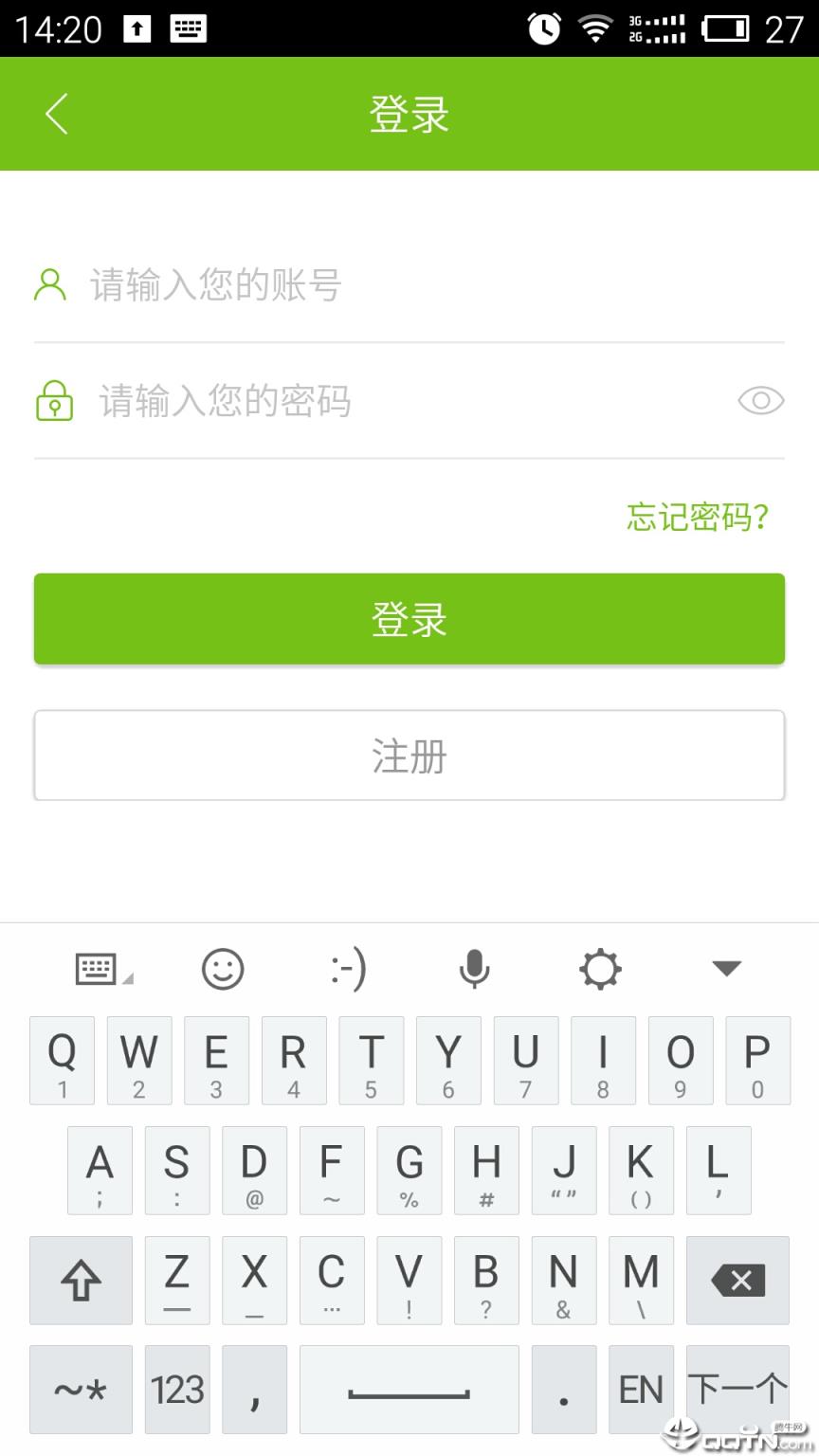Image resolution: width=819 pixels, height=1456 pixels.
Task: Tap the password padlock icon
Action: (x=53, y=400)
